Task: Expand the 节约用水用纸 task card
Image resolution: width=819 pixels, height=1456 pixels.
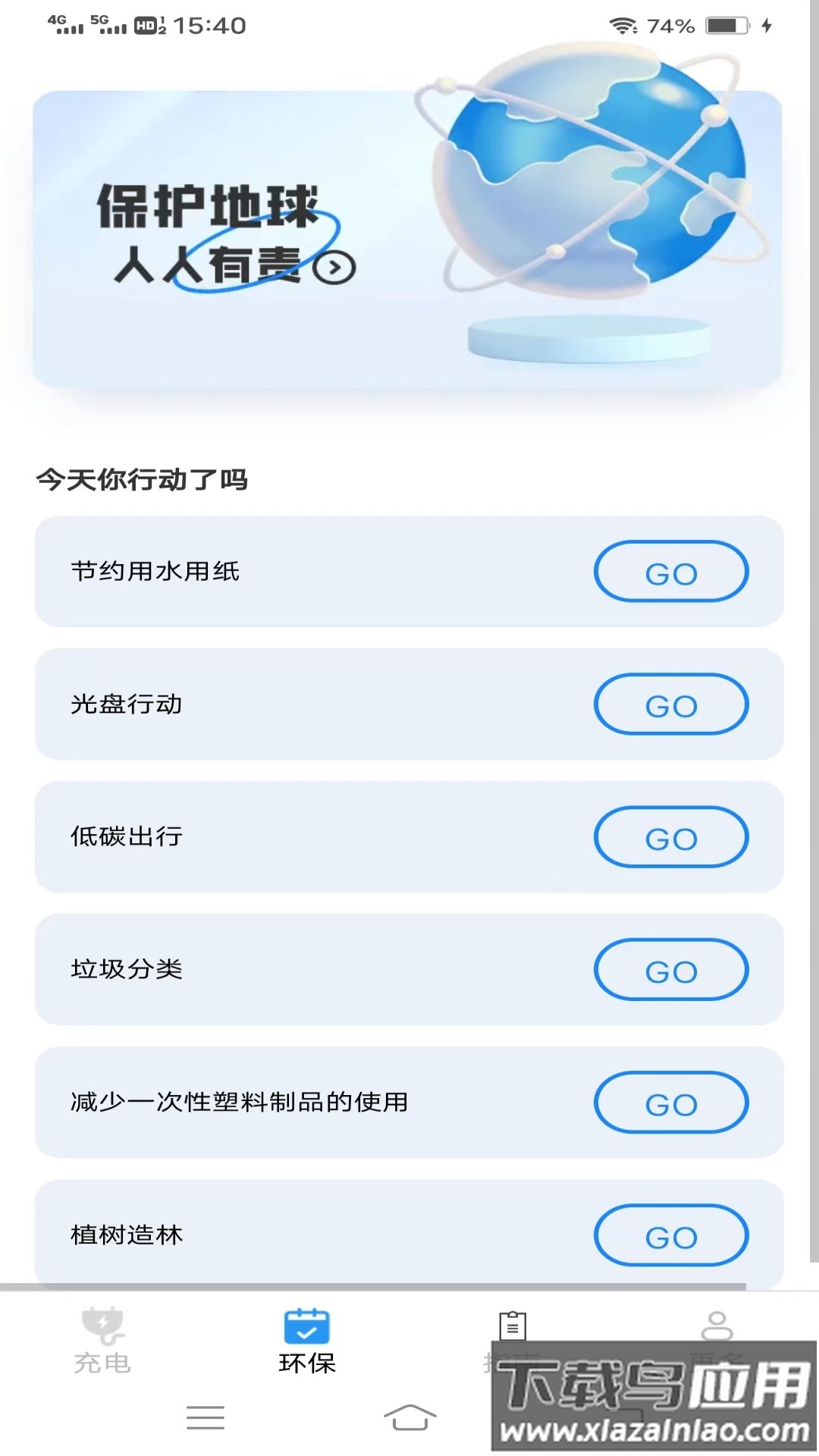Action: [303, 573]
